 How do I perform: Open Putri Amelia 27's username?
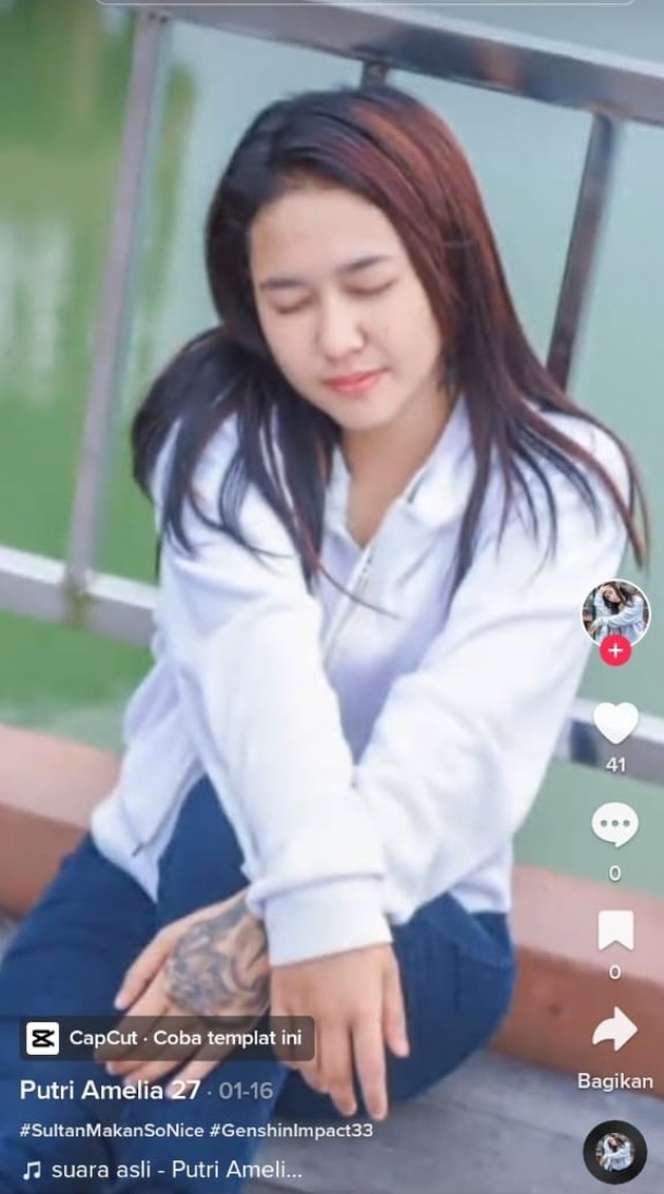click(110, 1090)
